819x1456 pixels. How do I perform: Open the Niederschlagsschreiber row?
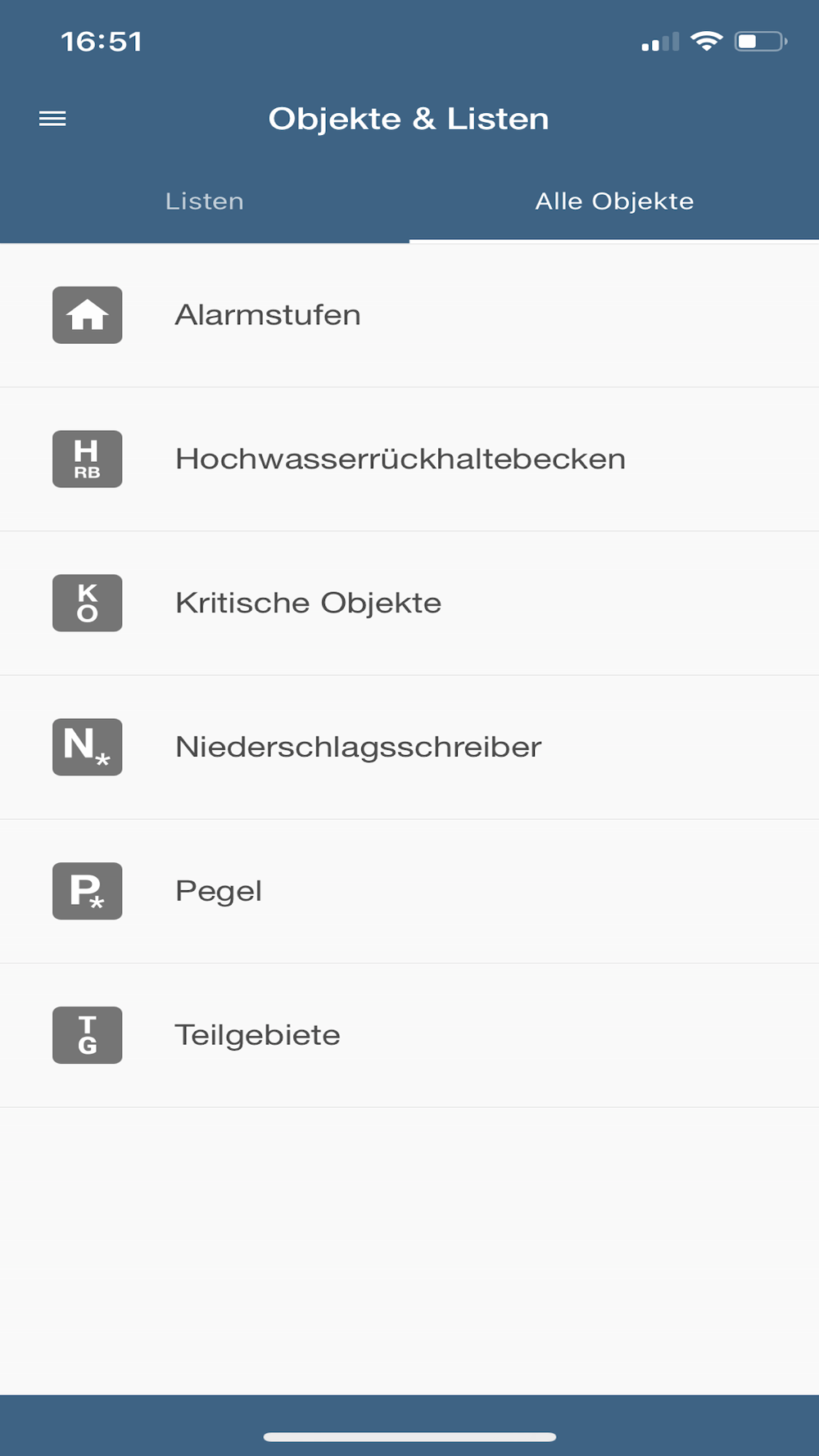[x=409, y=748]
